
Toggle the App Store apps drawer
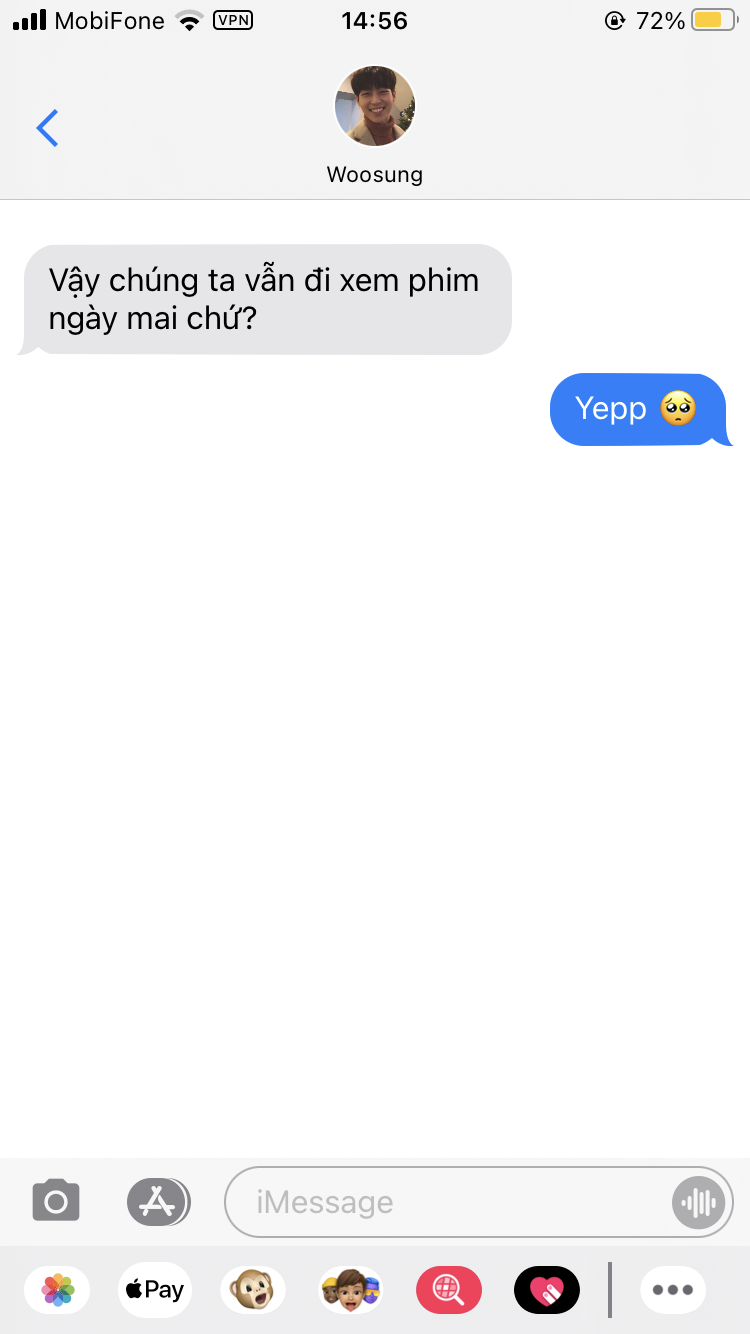[158, 1201]
